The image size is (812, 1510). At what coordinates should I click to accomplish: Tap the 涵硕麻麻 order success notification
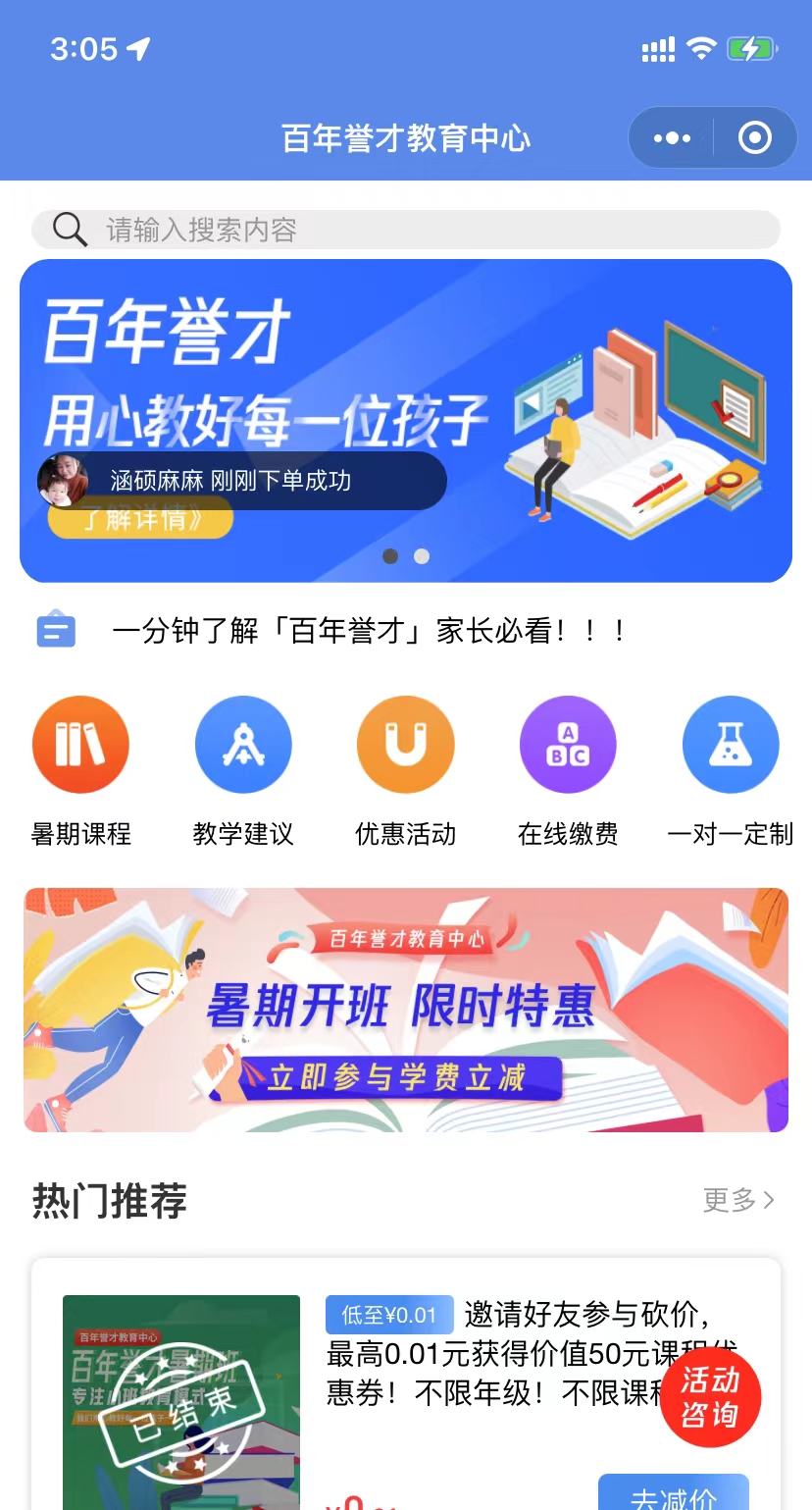241,481
